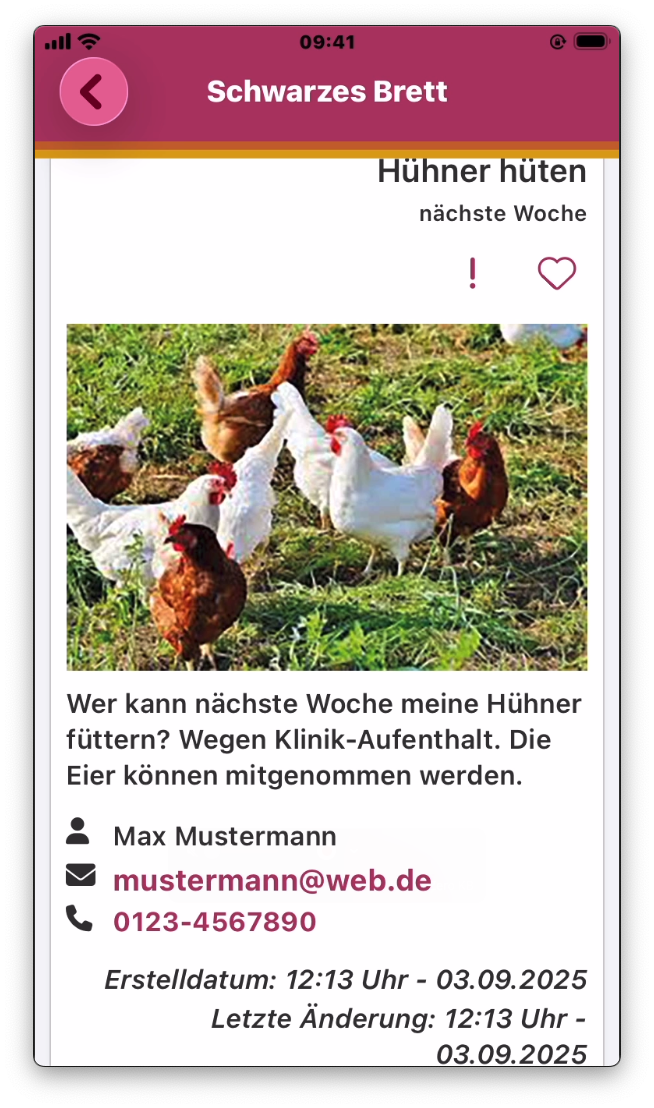Email mustermann@web.de
654x1108 pixels.
coord(272,880)
